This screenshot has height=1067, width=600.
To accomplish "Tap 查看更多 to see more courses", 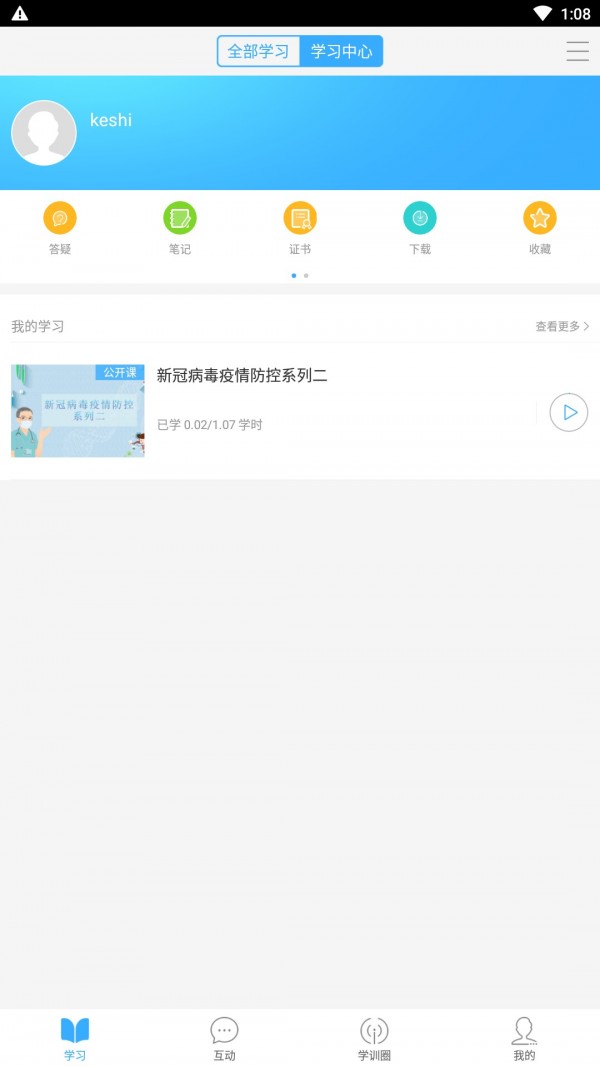I will click(x=562, y=326).
